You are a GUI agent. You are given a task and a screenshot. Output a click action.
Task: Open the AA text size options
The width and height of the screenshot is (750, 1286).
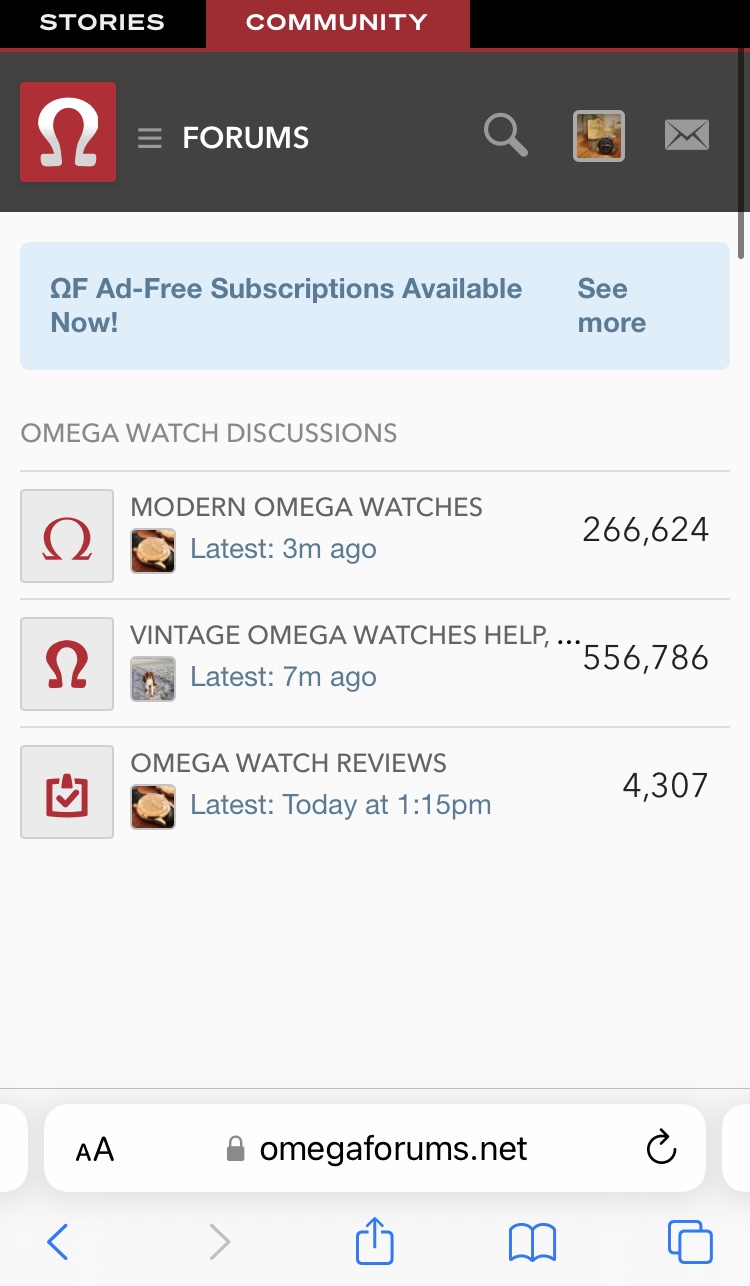point(95,1150)
